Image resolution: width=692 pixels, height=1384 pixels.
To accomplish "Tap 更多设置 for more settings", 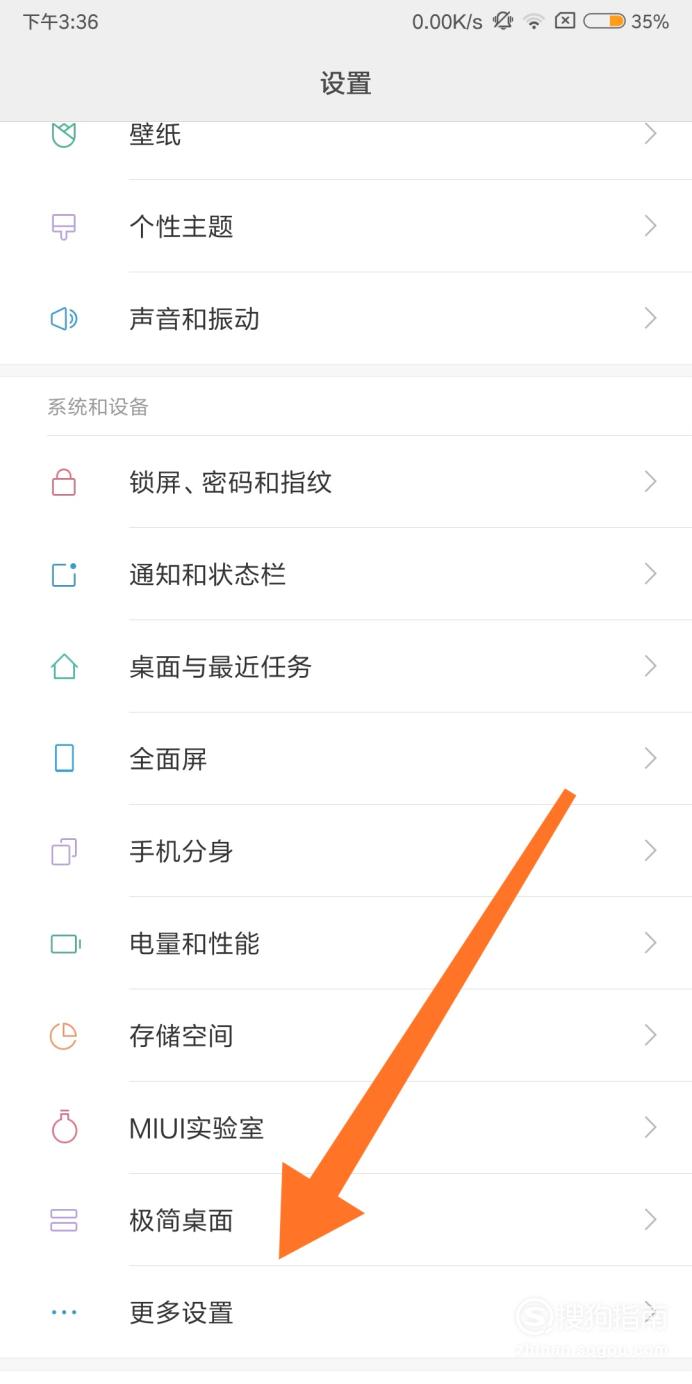I will [346, 1312].
